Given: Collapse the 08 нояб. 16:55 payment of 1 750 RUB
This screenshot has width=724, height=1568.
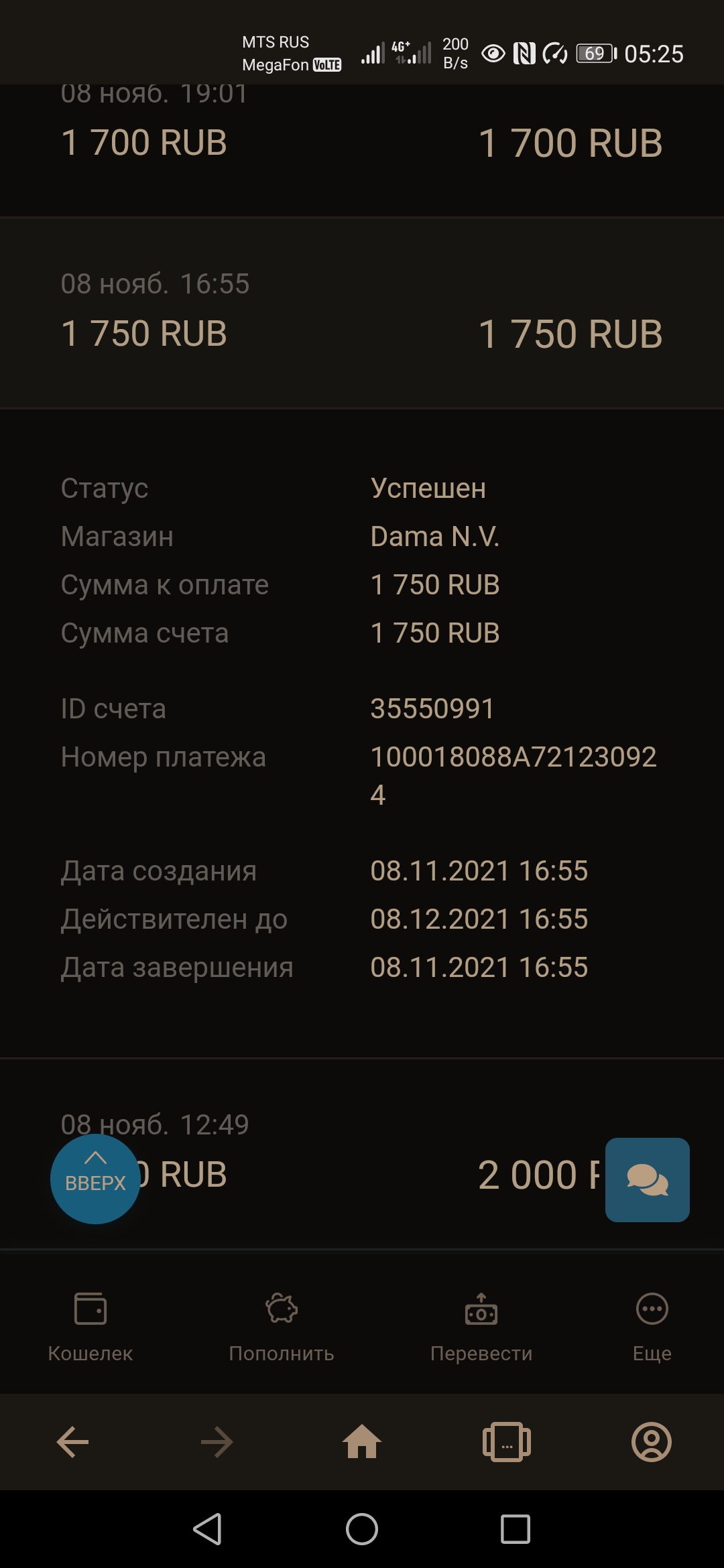Looking at the screenshot, I should pos(362,315).
